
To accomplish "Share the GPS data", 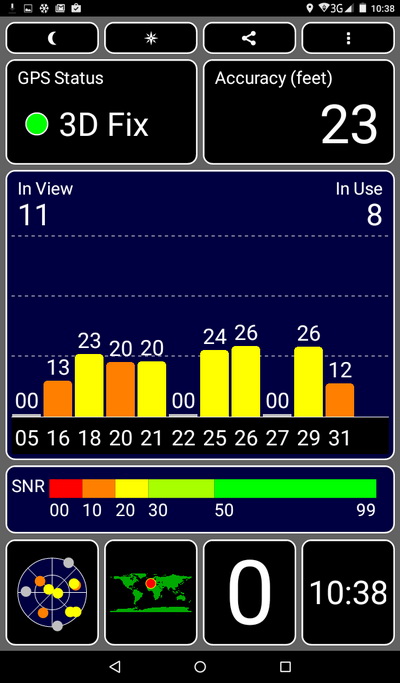I will point(249,38).
